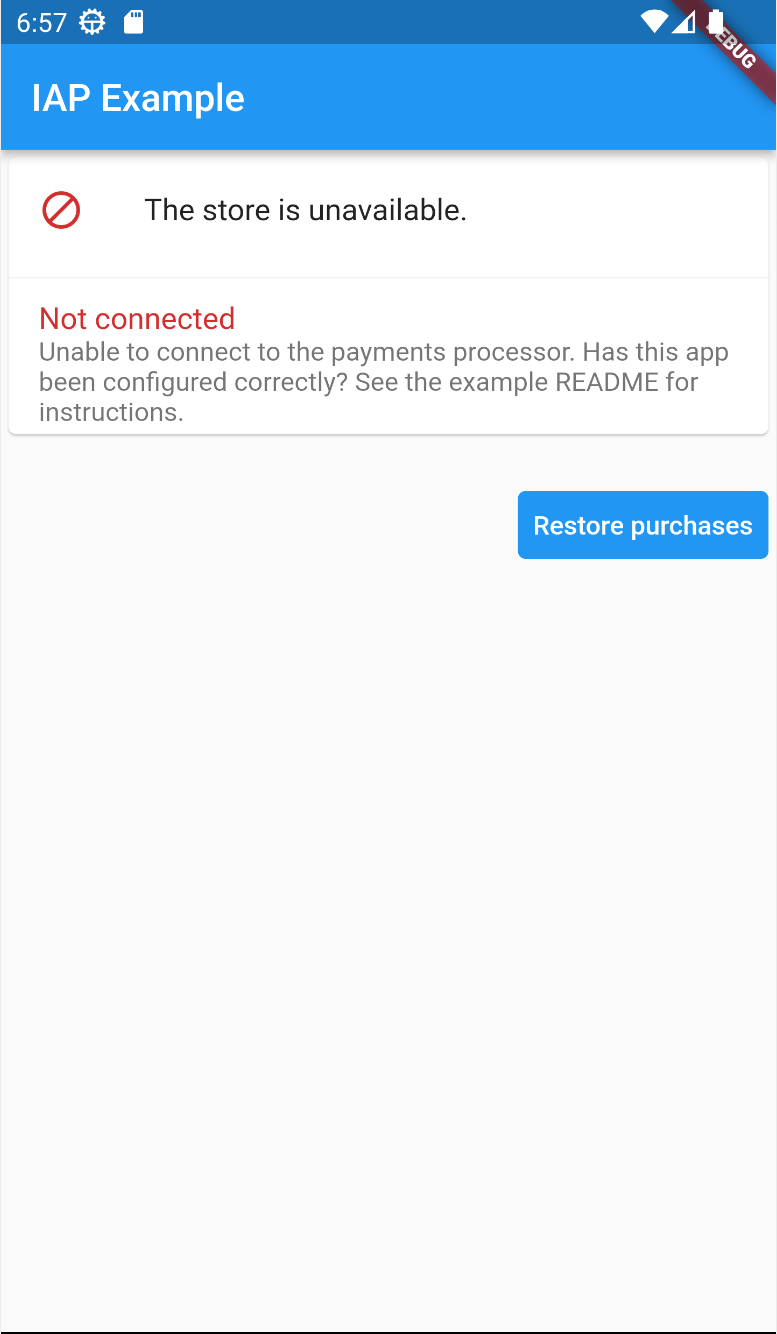Select the Wi-Fi icon in the status bar

coord(653,22)
